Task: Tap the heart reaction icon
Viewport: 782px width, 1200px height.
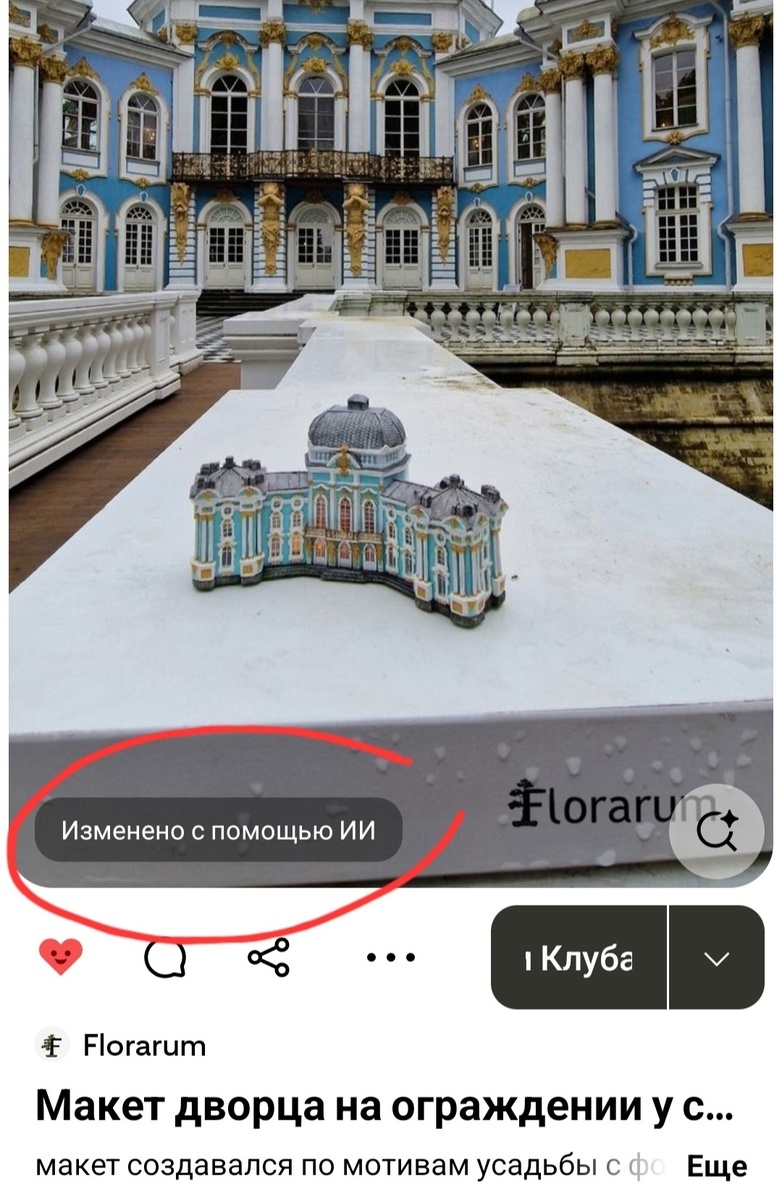Action: 61,957
